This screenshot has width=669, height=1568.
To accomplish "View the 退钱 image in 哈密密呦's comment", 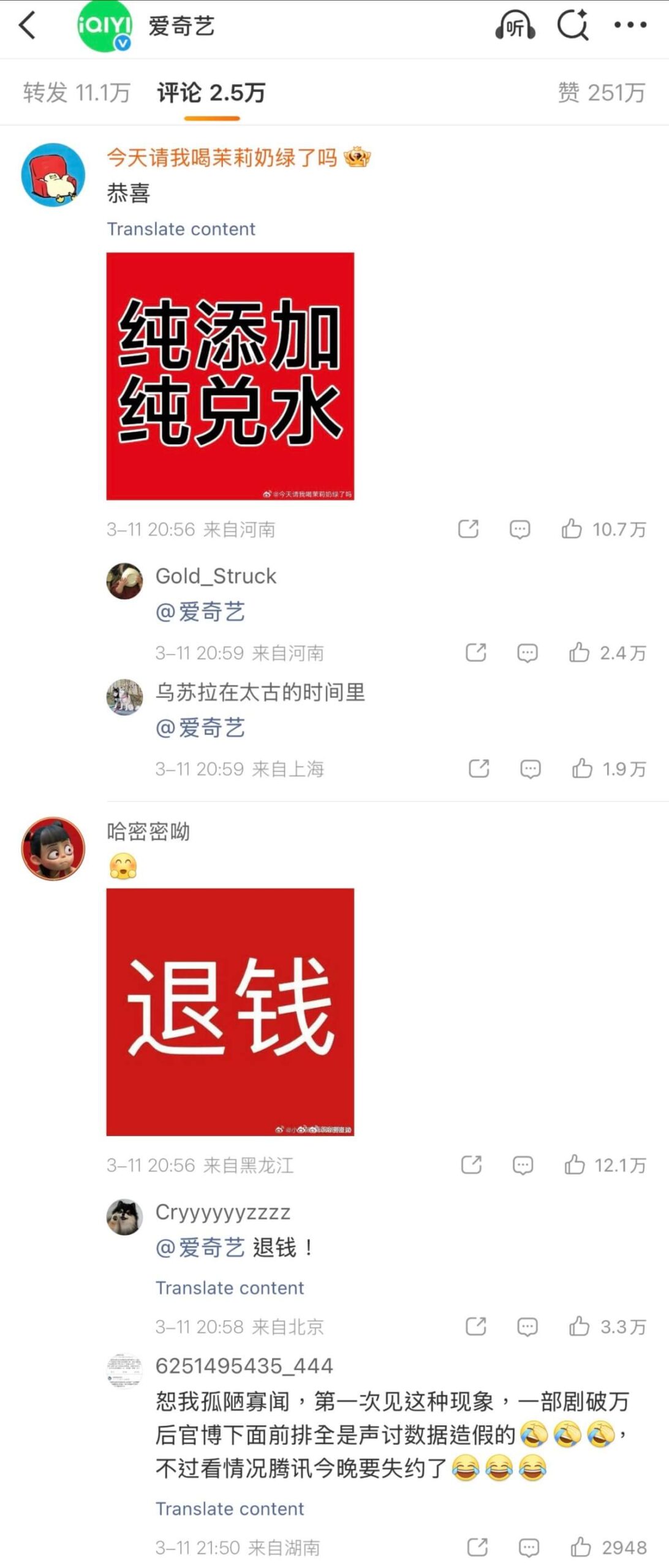I will click(x=230, y=1012).
